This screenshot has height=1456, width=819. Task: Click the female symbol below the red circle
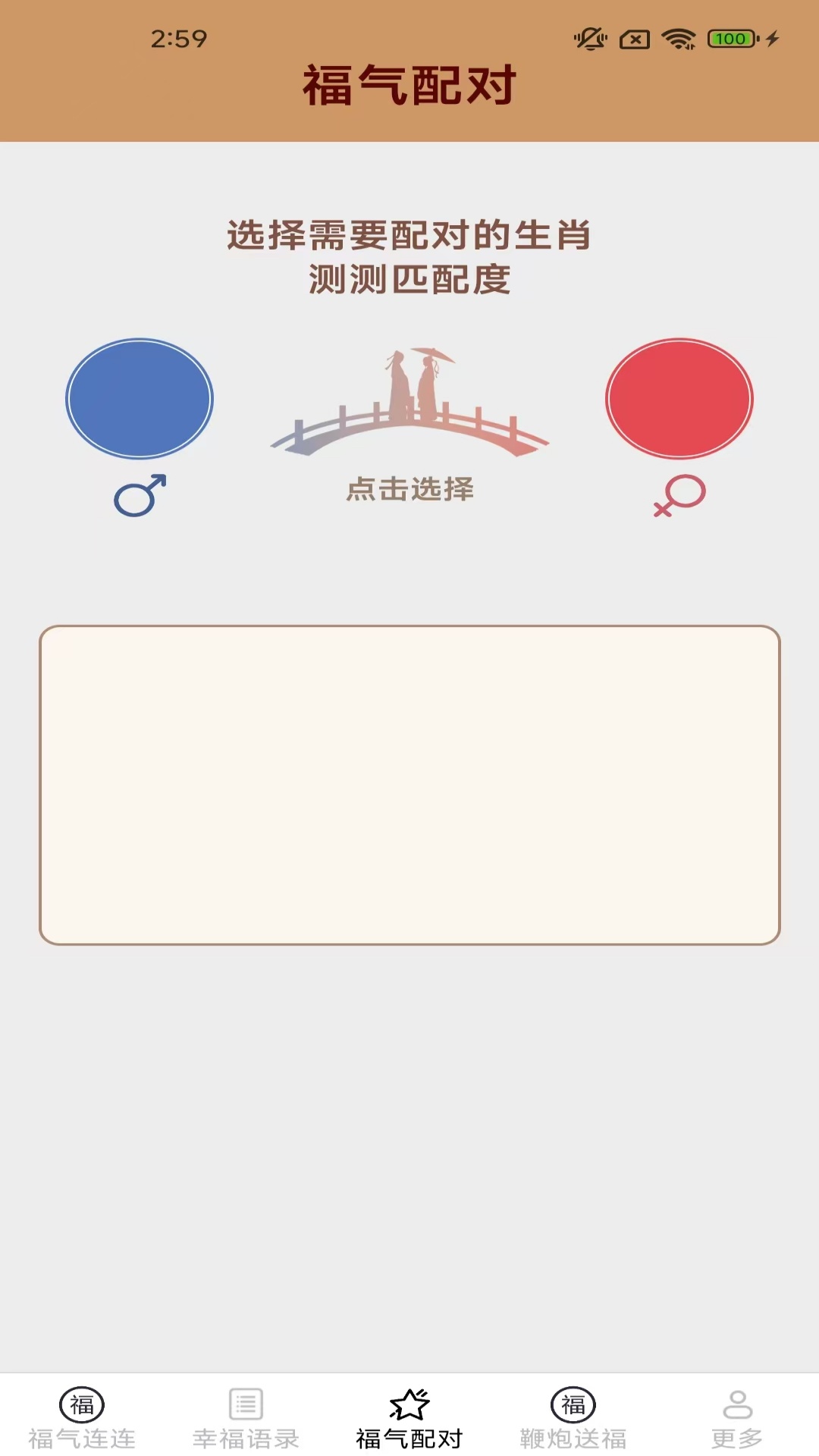pyautogui.click(x=680, y=494)
